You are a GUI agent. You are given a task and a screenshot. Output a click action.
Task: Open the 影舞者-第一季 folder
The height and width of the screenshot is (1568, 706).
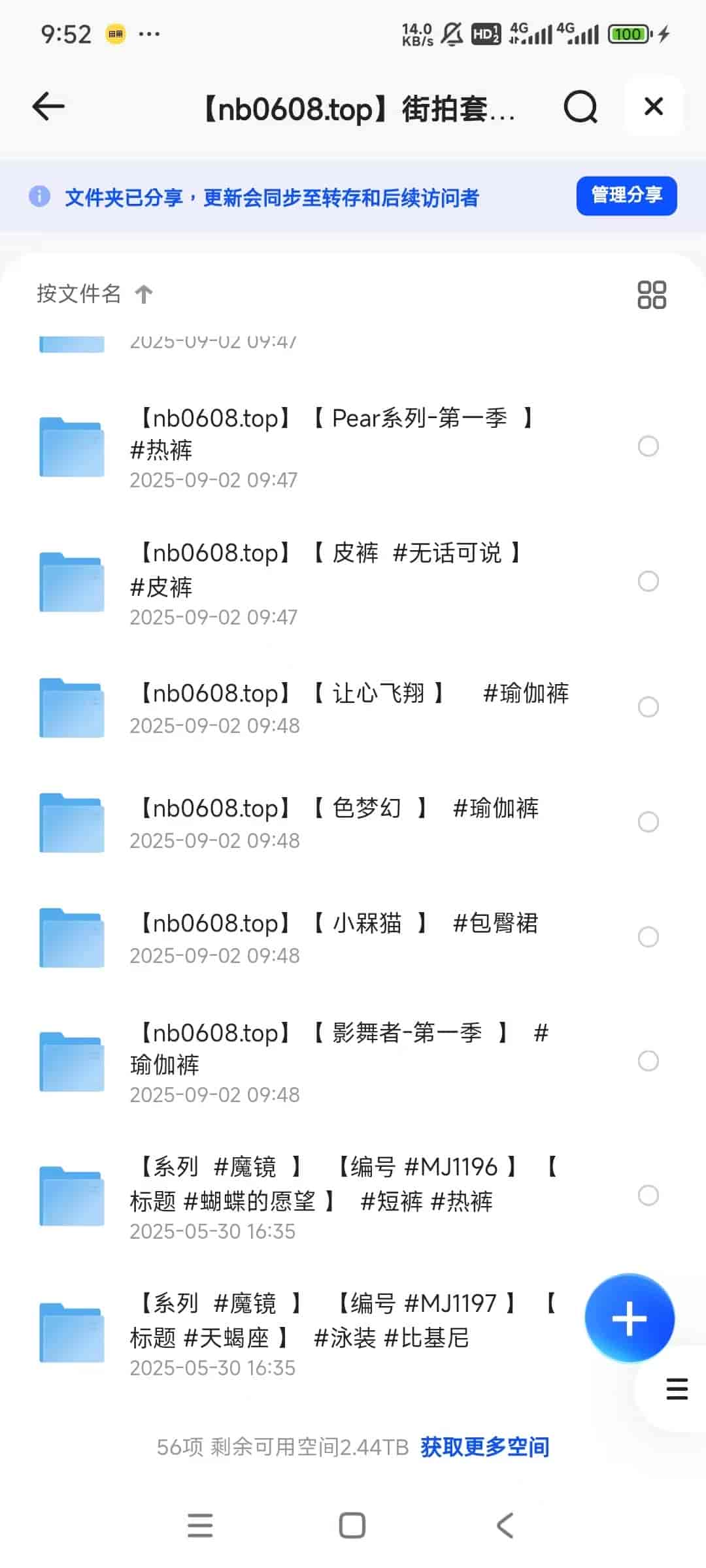coord(333,1061)
